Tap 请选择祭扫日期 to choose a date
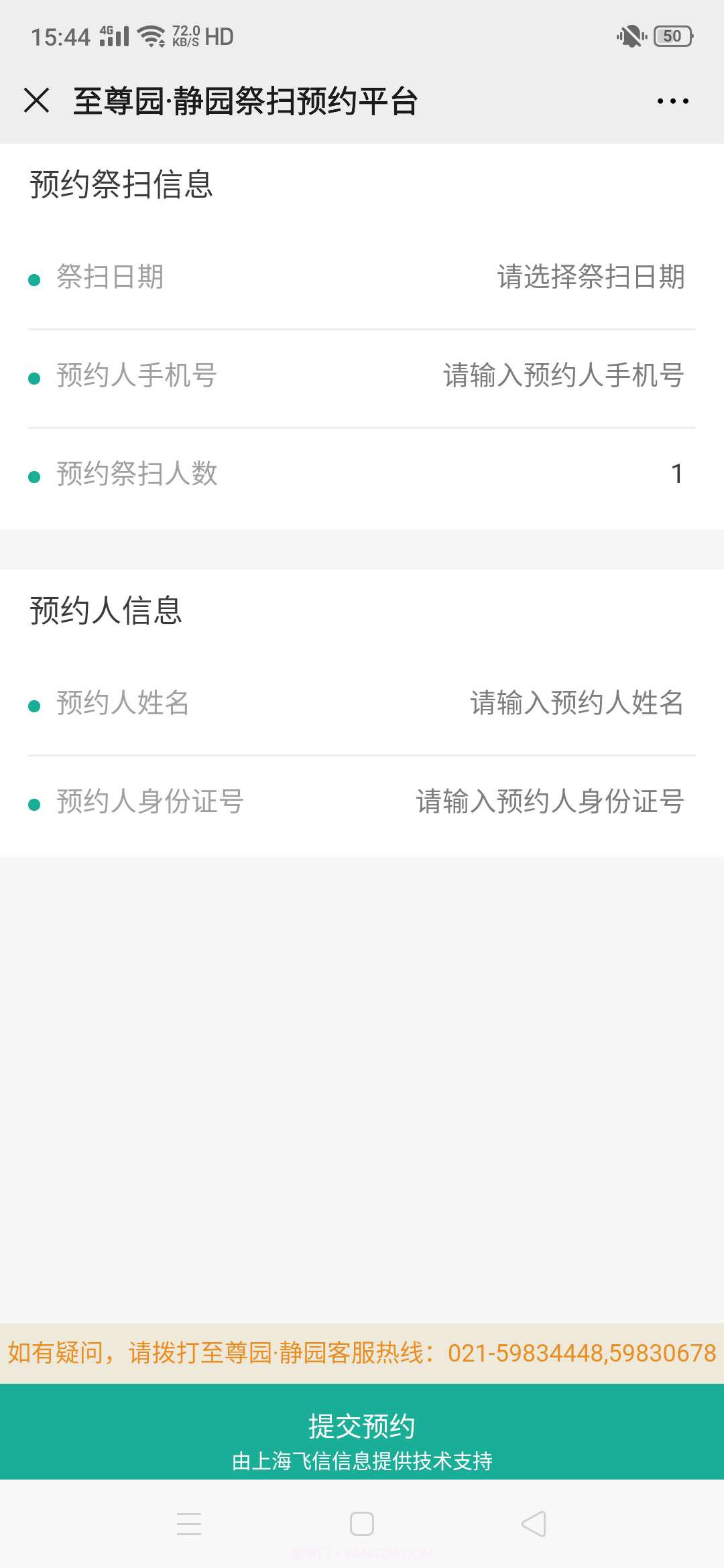 590,277
